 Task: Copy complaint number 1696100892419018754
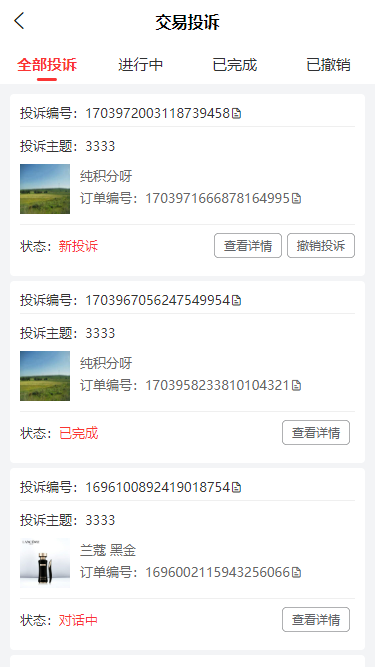(236, 487)
